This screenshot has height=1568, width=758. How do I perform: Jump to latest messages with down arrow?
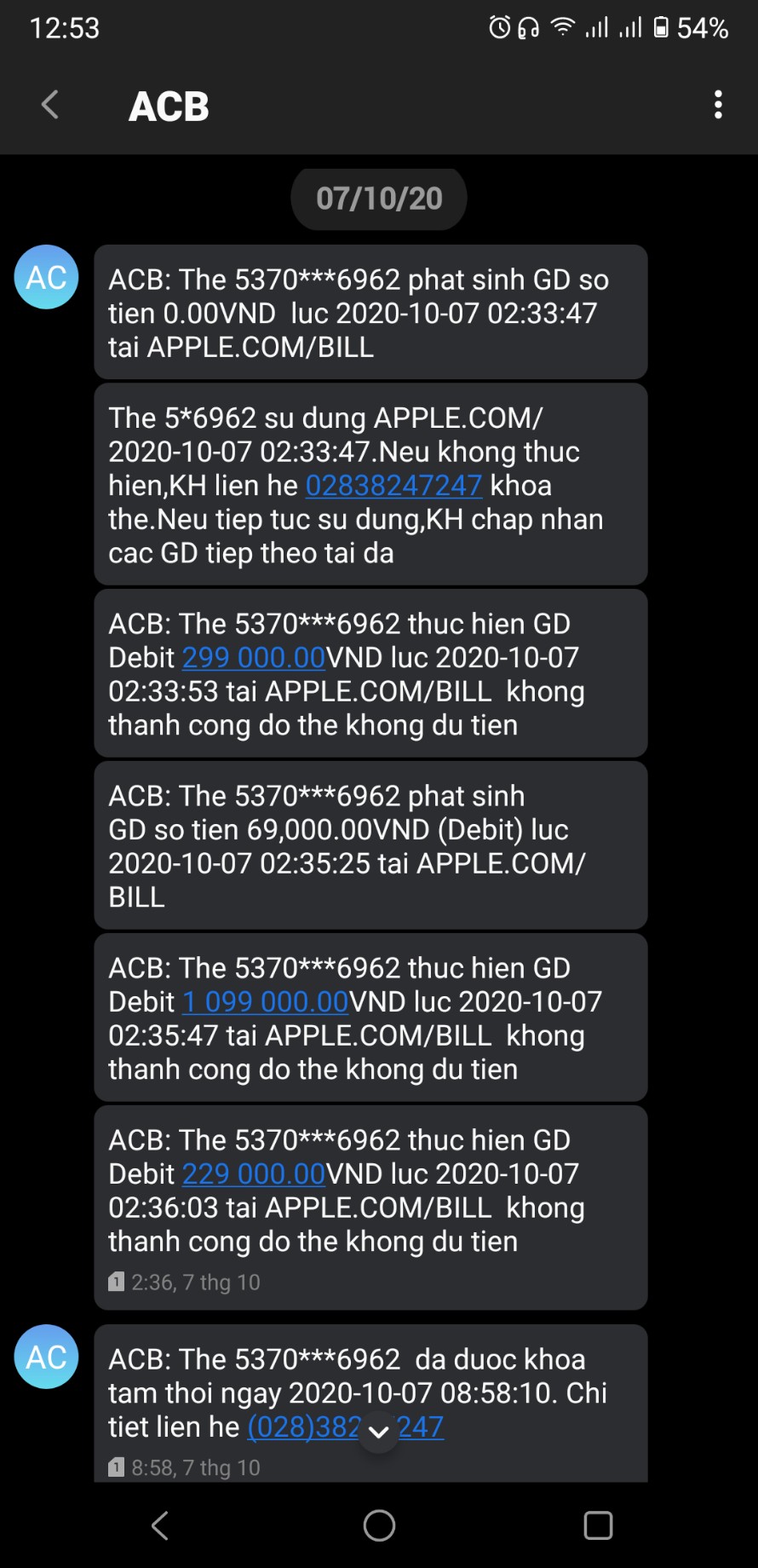click(379, 1432)
